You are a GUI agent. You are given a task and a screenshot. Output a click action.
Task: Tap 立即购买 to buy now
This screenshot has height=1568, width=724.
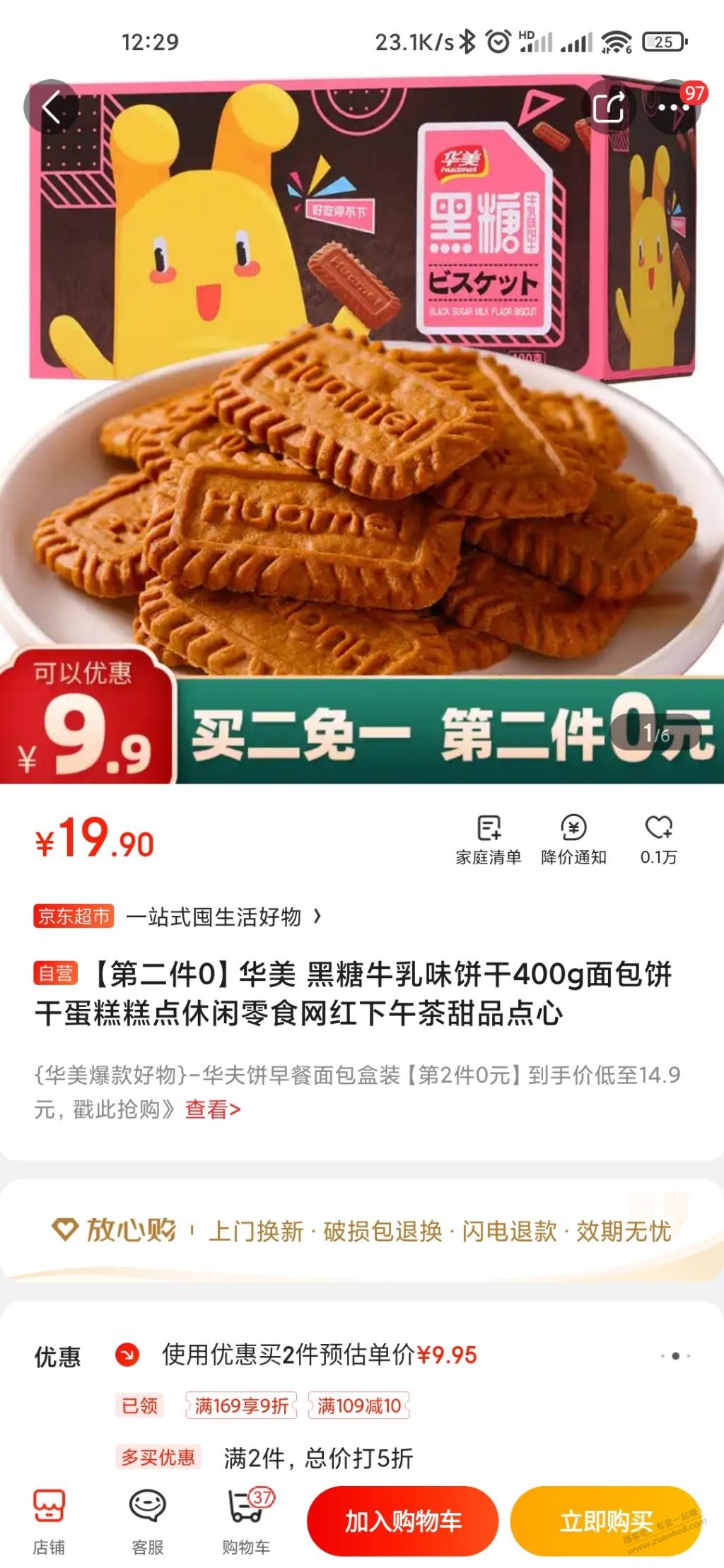pos(605,1520)
